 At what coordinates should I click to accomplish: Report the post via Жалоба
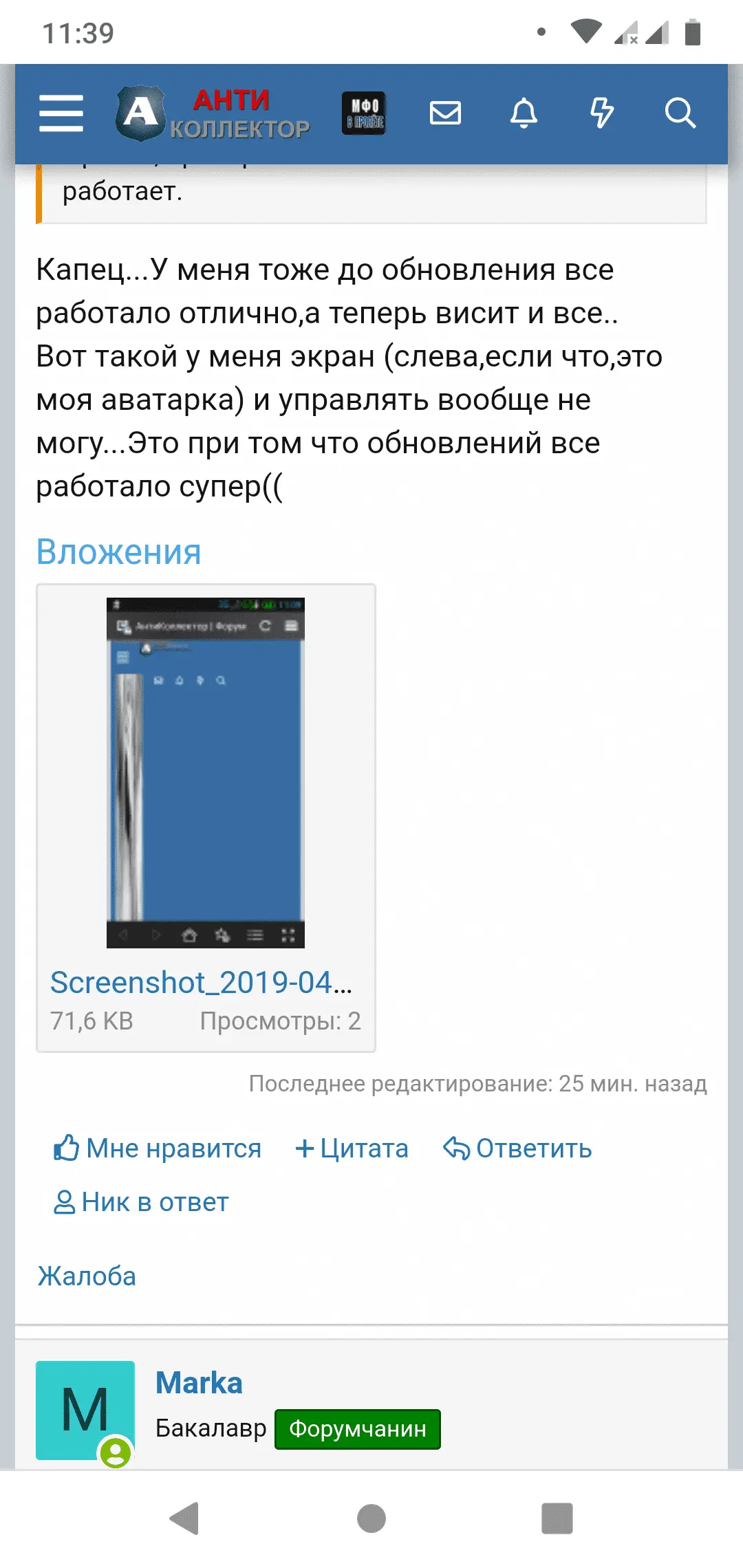click(x=87, y=1276)
